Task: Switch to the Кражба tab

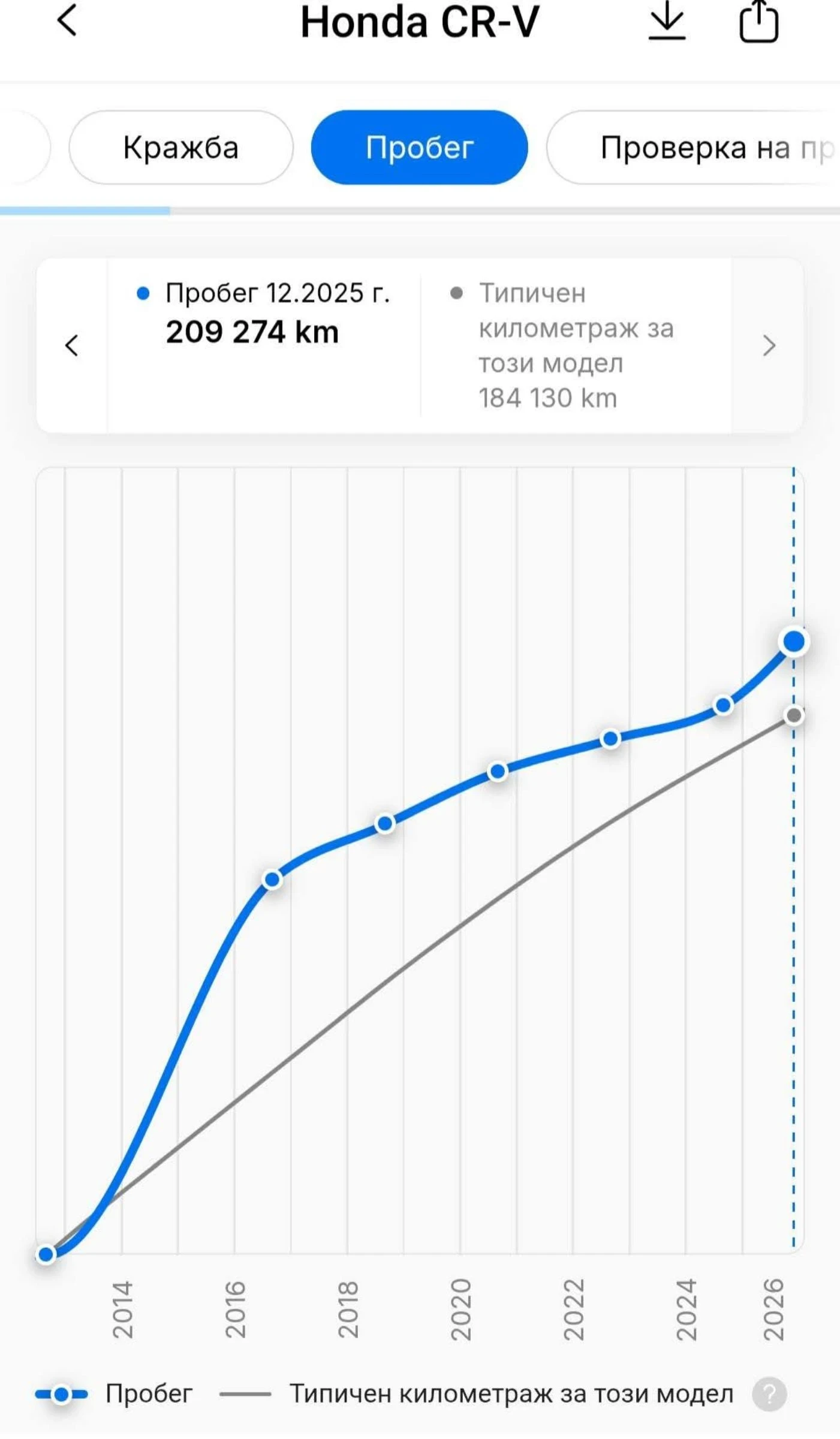Action: (x=181, y=147)
